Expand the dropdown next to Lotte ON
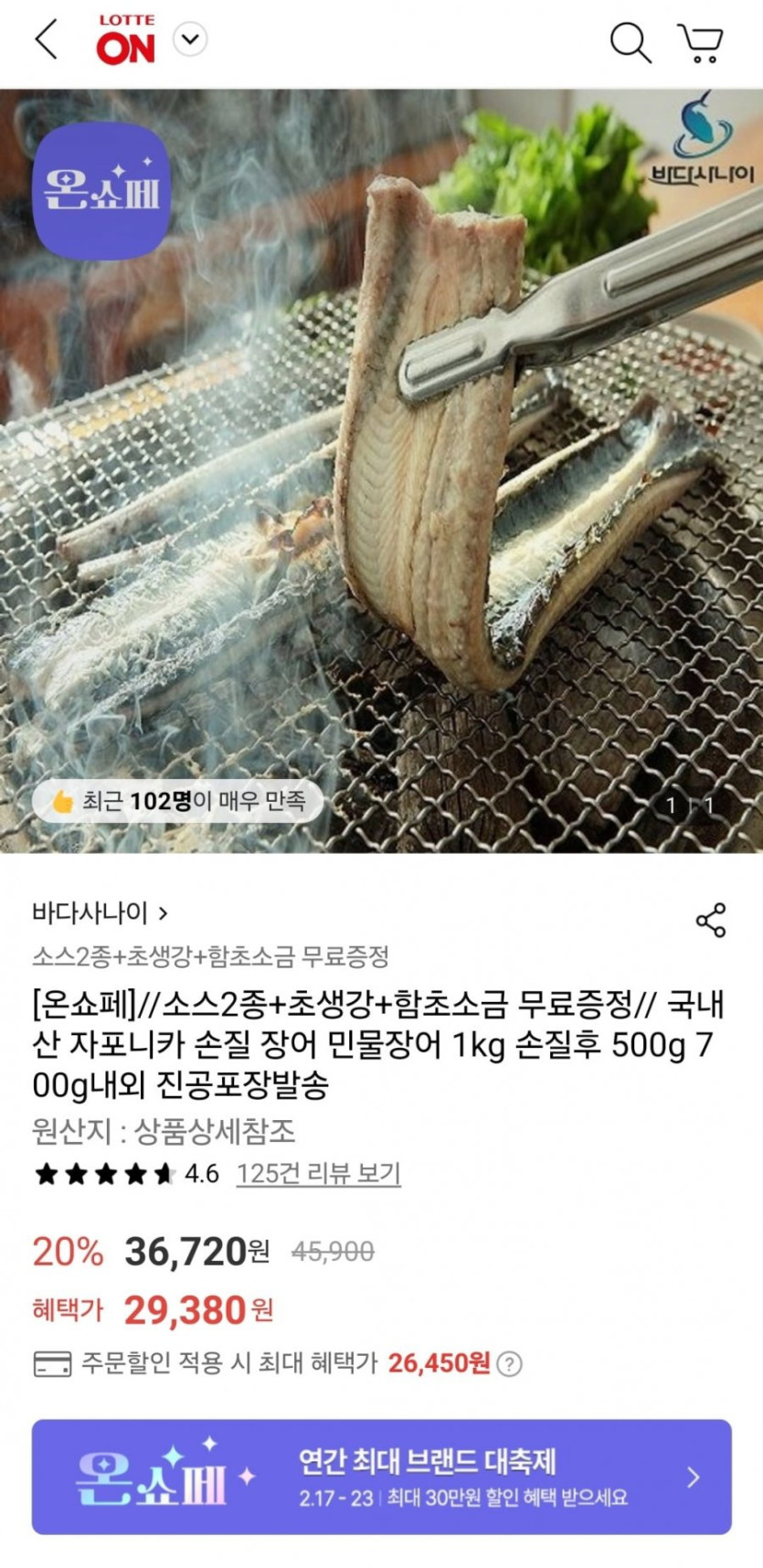Screen dimensions: 763x1568 pyautogui.click(x=190, y=39)
